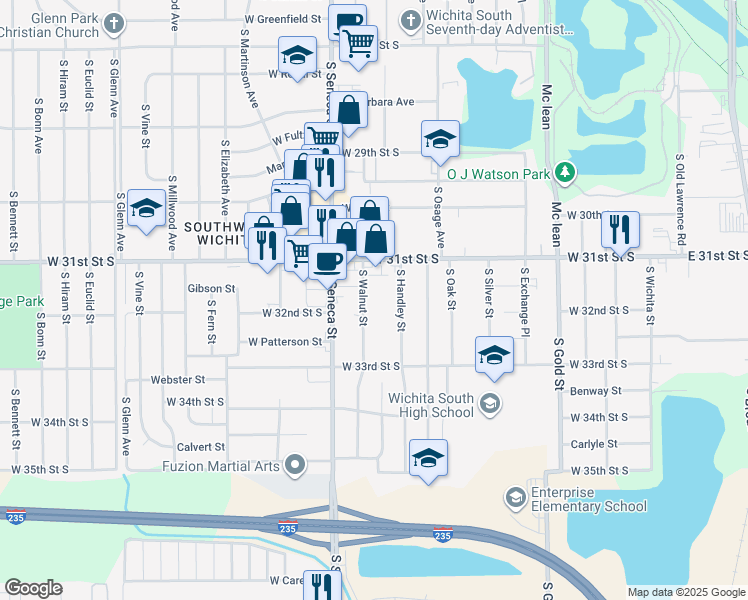The height and width of the screenshot is (600, 748).
Task: Tap the restaurant marker at the map's bottom edge
Action: (322, 586)
